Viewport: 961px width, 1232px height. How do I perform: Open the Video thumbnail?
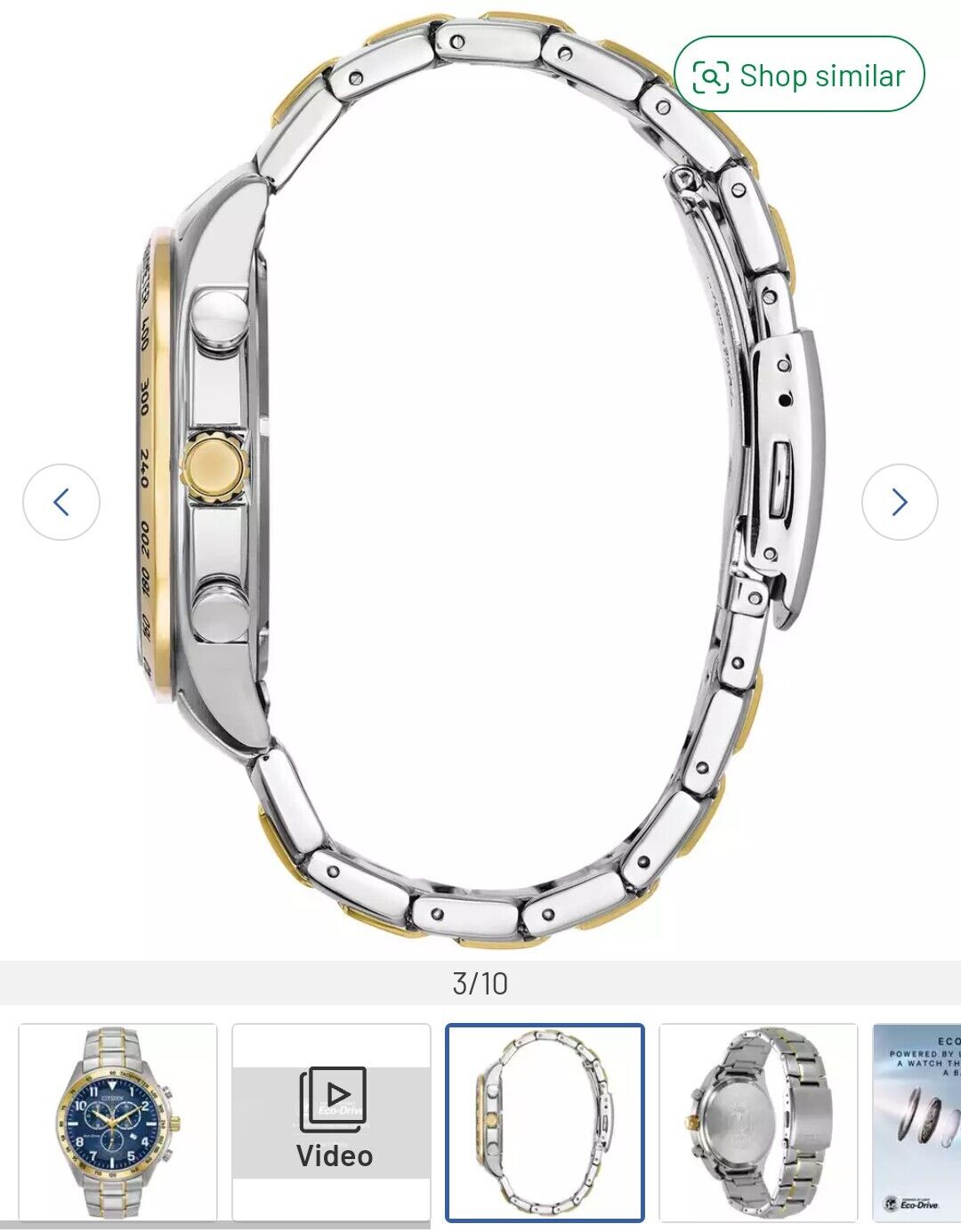[332, 1123]
